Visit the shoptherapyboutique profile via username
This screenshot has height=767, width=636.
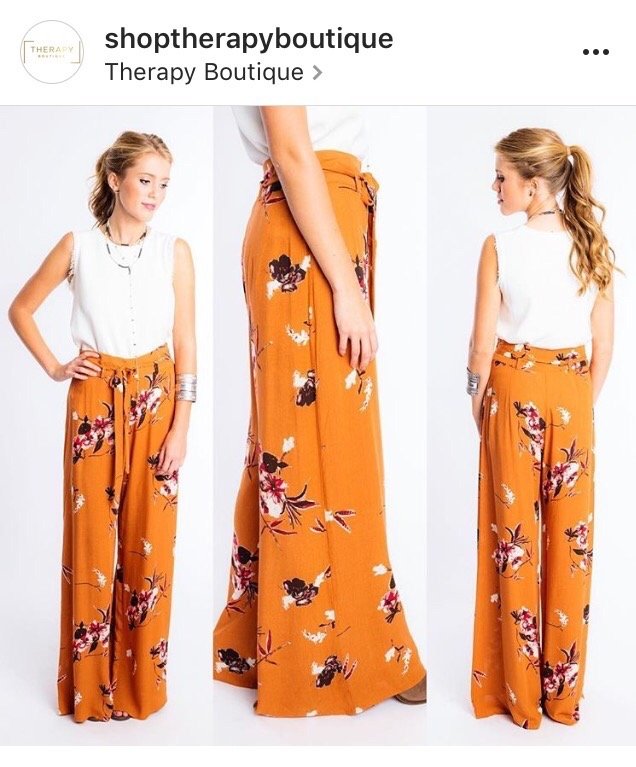[x=248, y=39]
